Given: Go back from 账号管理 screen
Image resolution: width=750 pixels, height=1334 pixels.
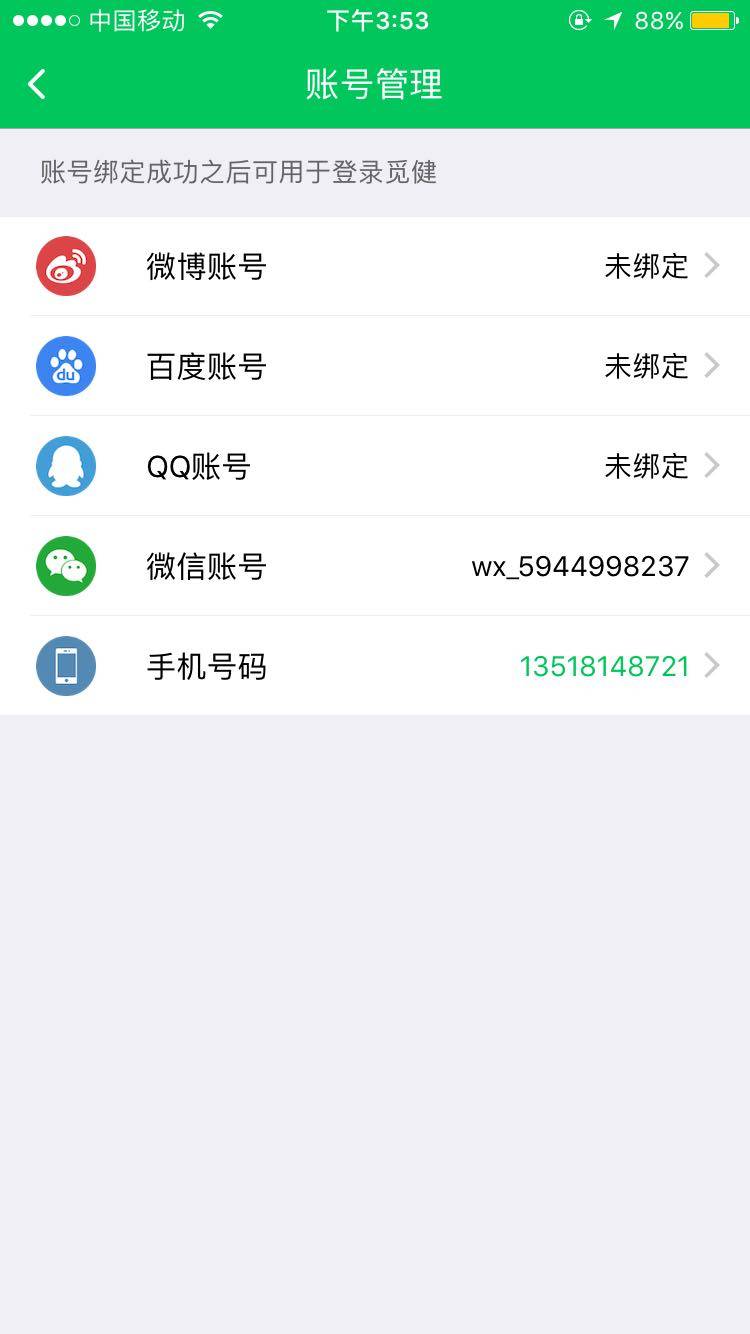Looking at the screenshot, I should click(37, 85).
